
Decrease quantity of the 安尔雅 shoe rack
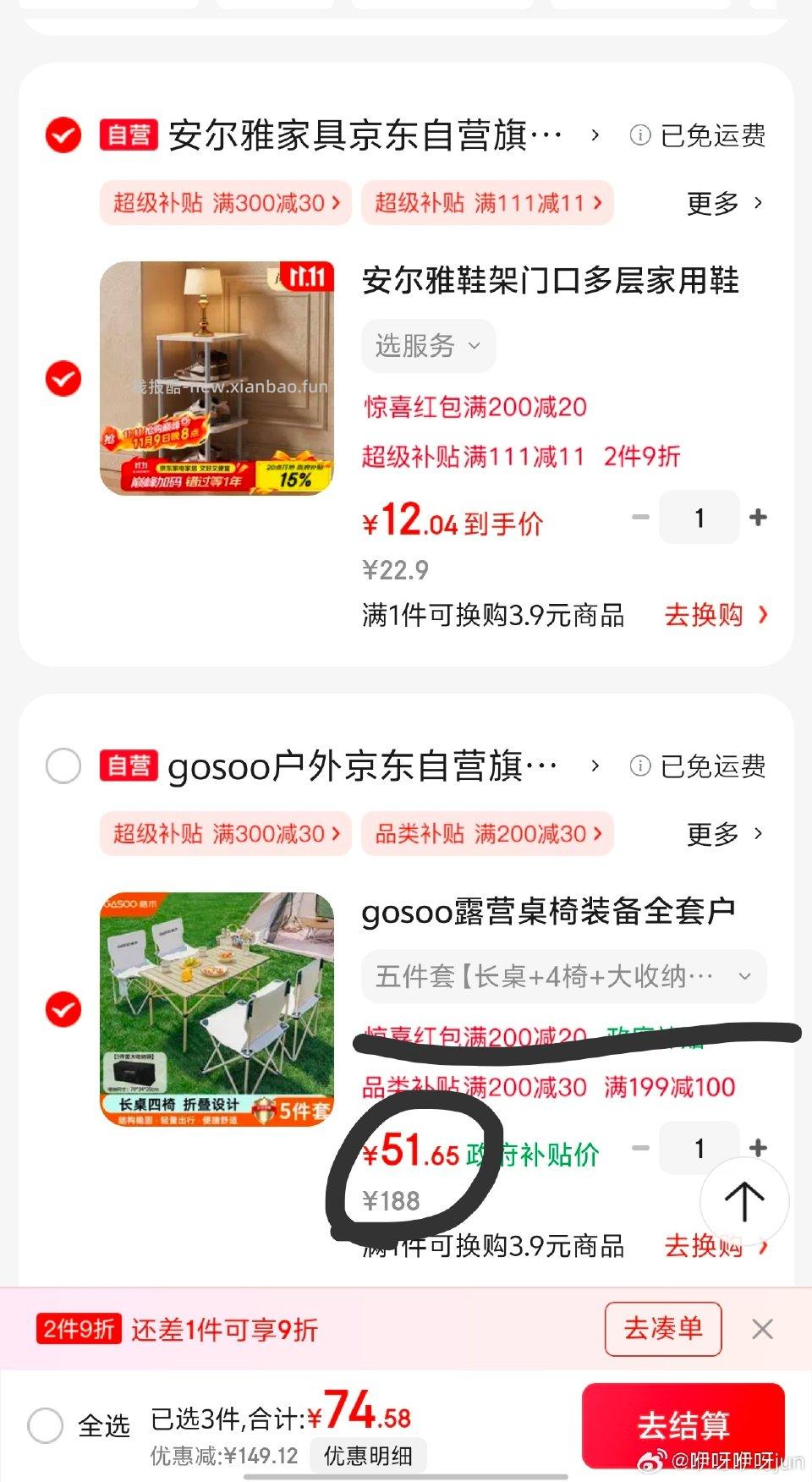click(640, 517)
